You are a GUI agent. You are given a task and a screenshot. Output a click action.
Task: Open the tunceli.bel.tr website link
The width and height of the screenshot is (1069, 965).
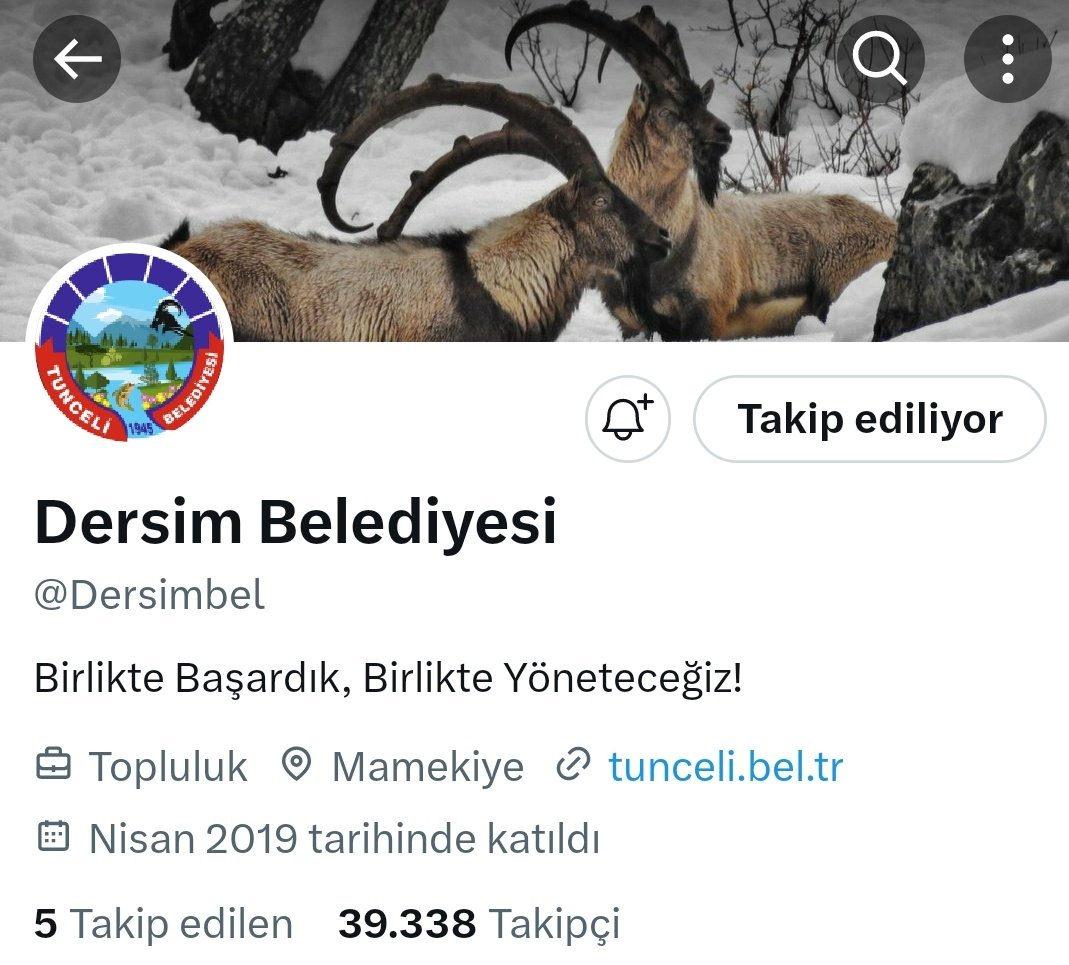point(725,767)
